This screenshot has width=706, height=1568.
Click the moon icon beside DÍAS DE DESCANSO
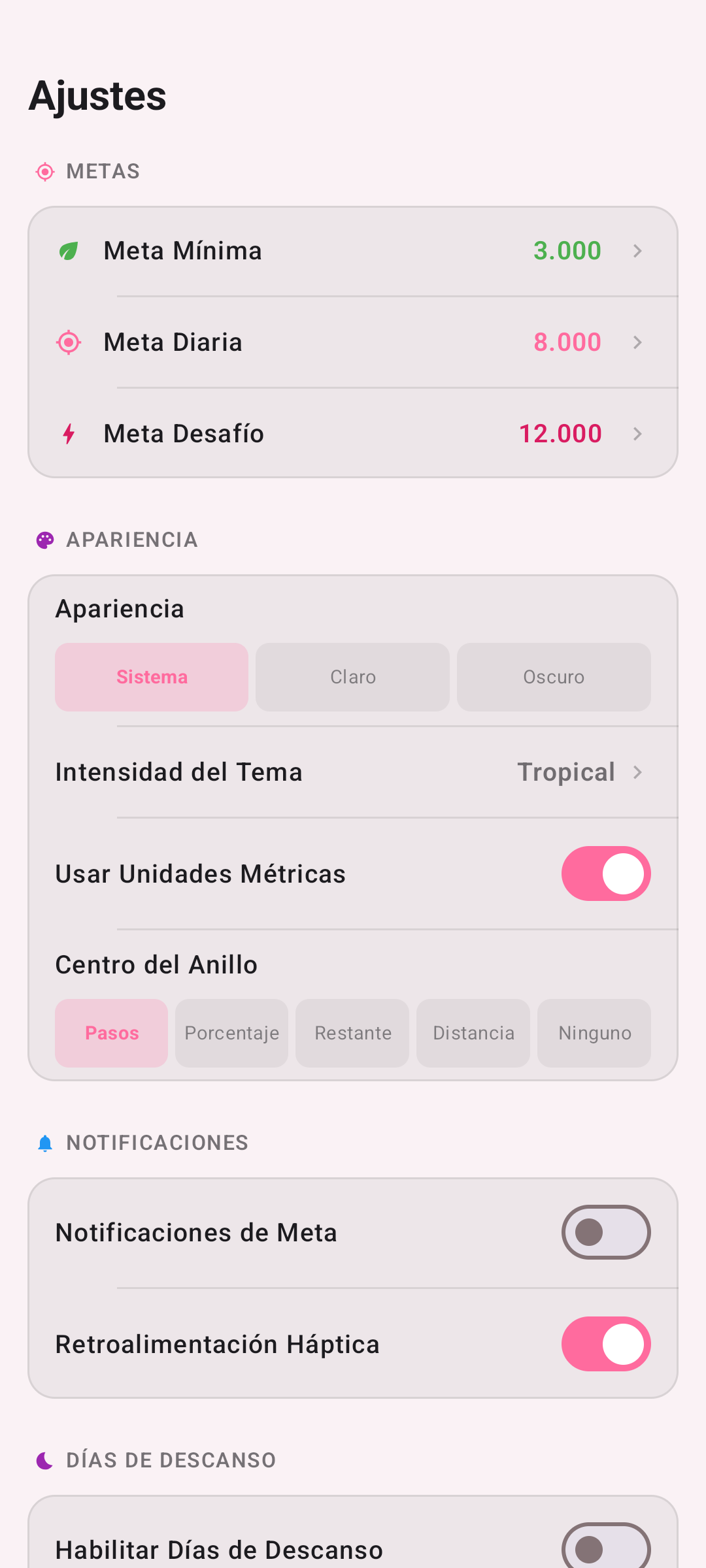[x=44, y=1460]
